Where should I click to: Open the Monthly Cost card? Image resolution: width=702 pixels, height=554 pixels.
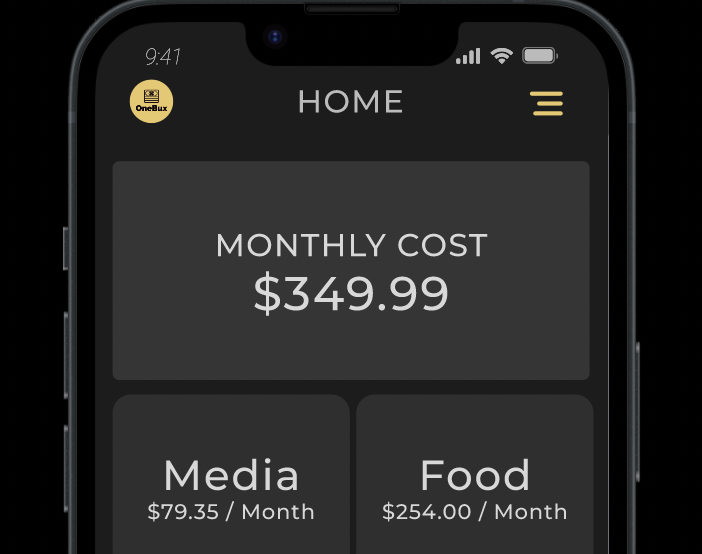point(351,271)
